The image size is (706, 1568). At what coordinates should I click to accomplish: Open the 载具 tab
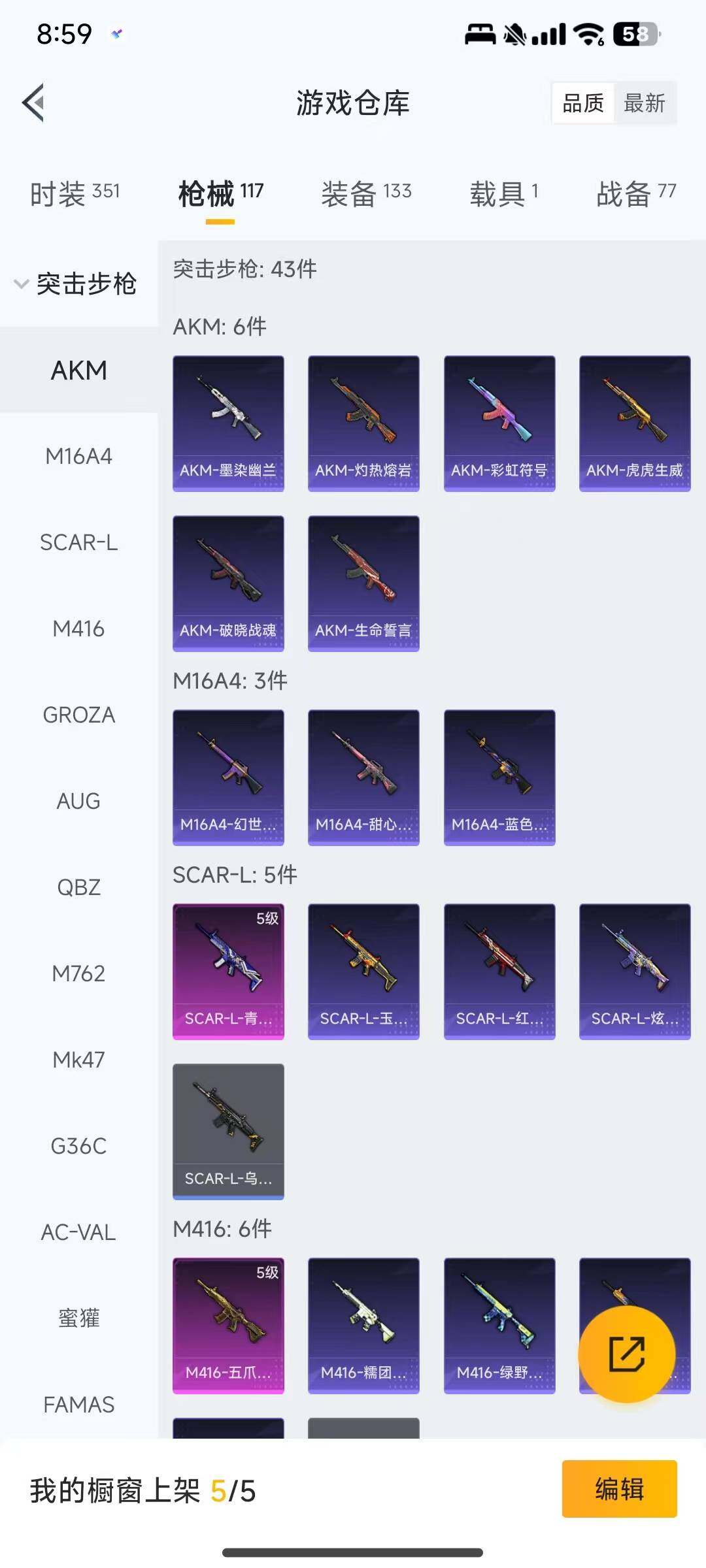(503, 193)
